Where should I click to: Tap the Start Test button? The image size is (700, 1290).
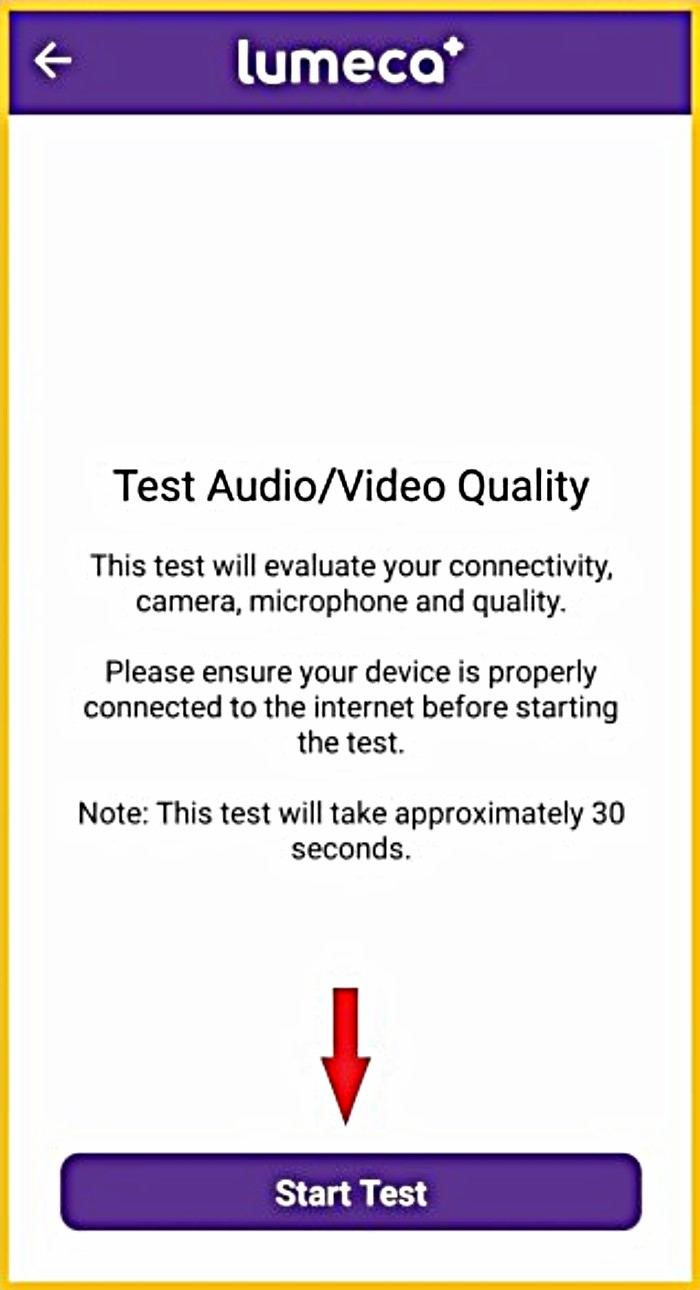[x=350, y=1192]
